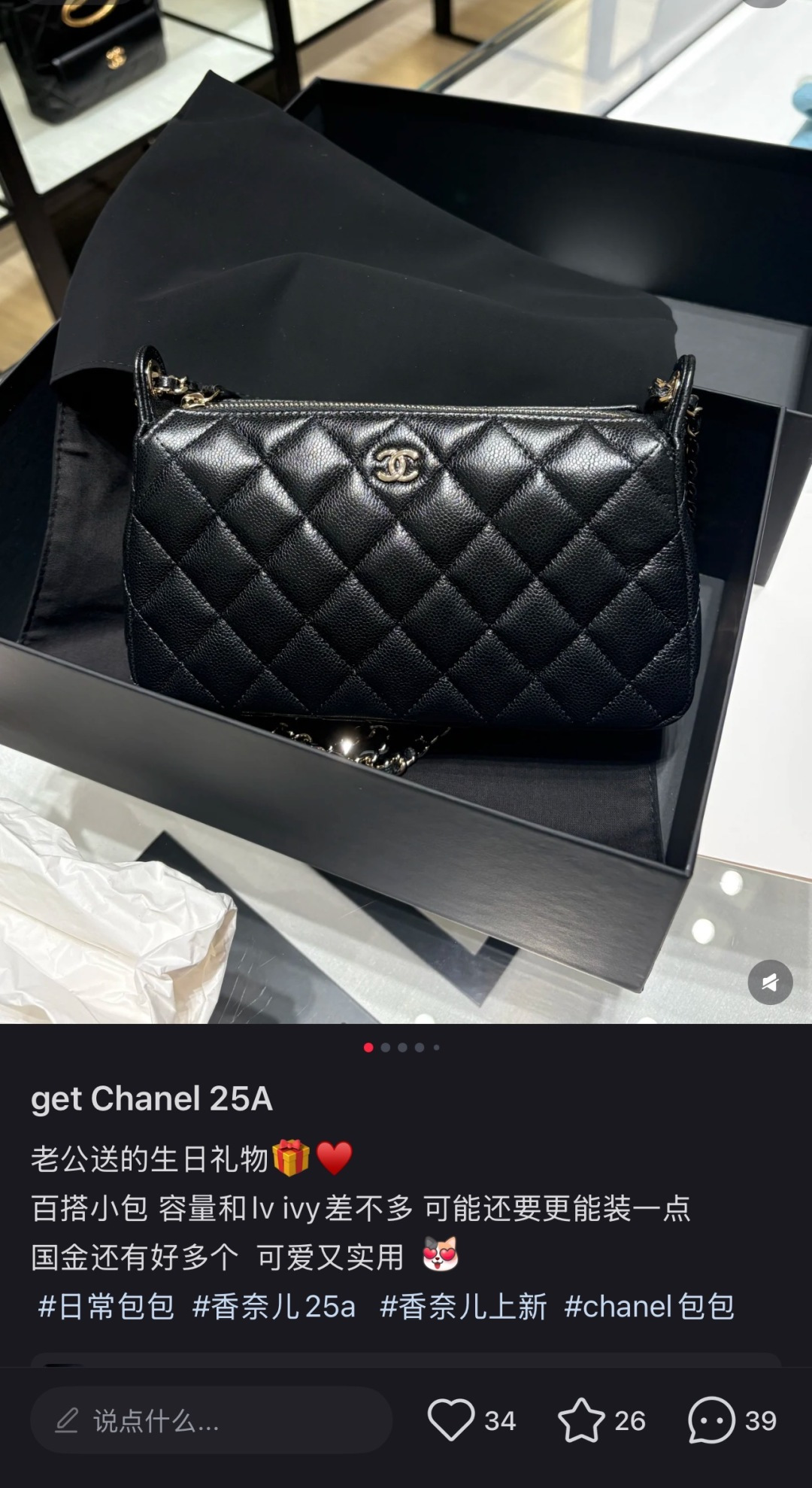This screenshot has height=1488, width=812.
Task: Tap the 说点什么 comment field
Action: [211, 1421]
